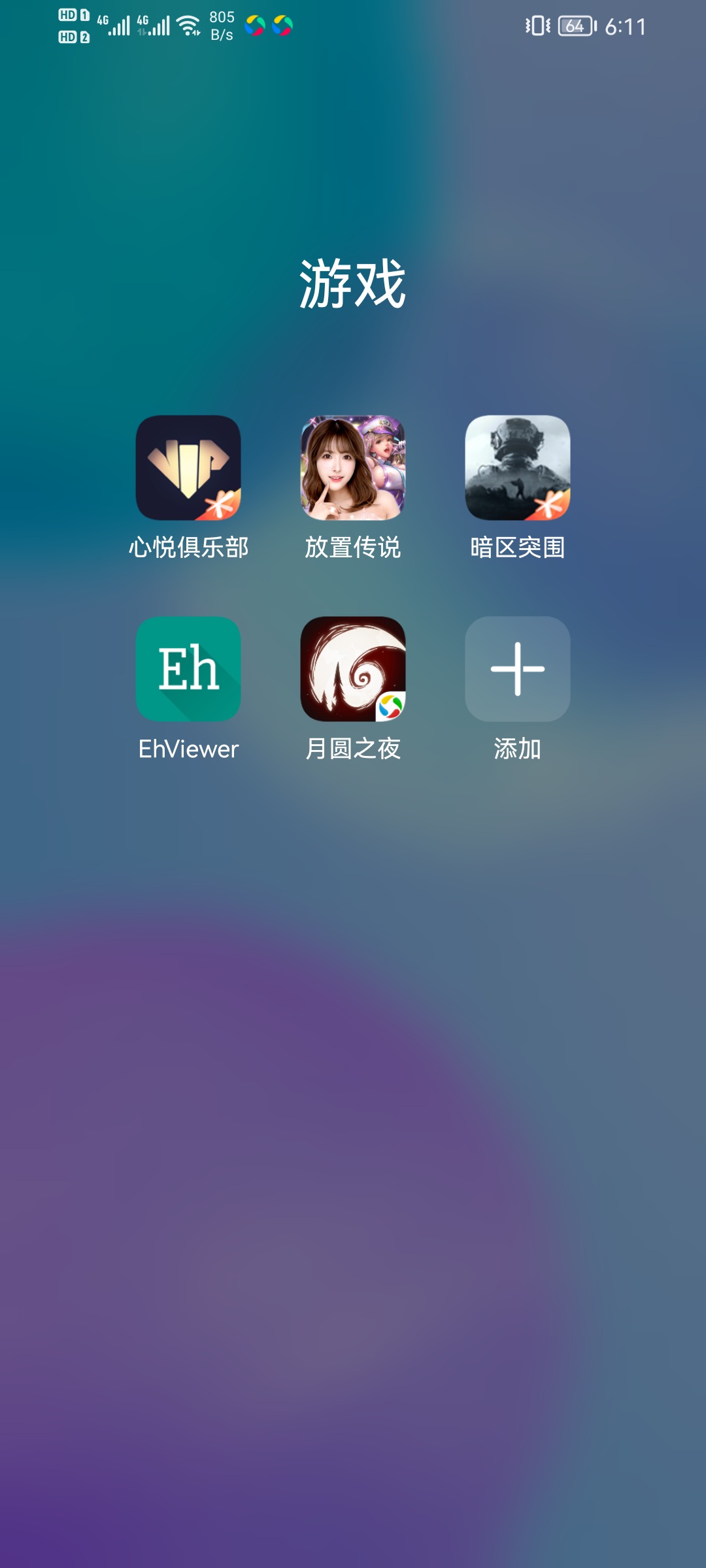Open the 心悦俱乐部 app
Viewport: 706px width, 1568px height.
pyautogui.click(x=188, y=468)
